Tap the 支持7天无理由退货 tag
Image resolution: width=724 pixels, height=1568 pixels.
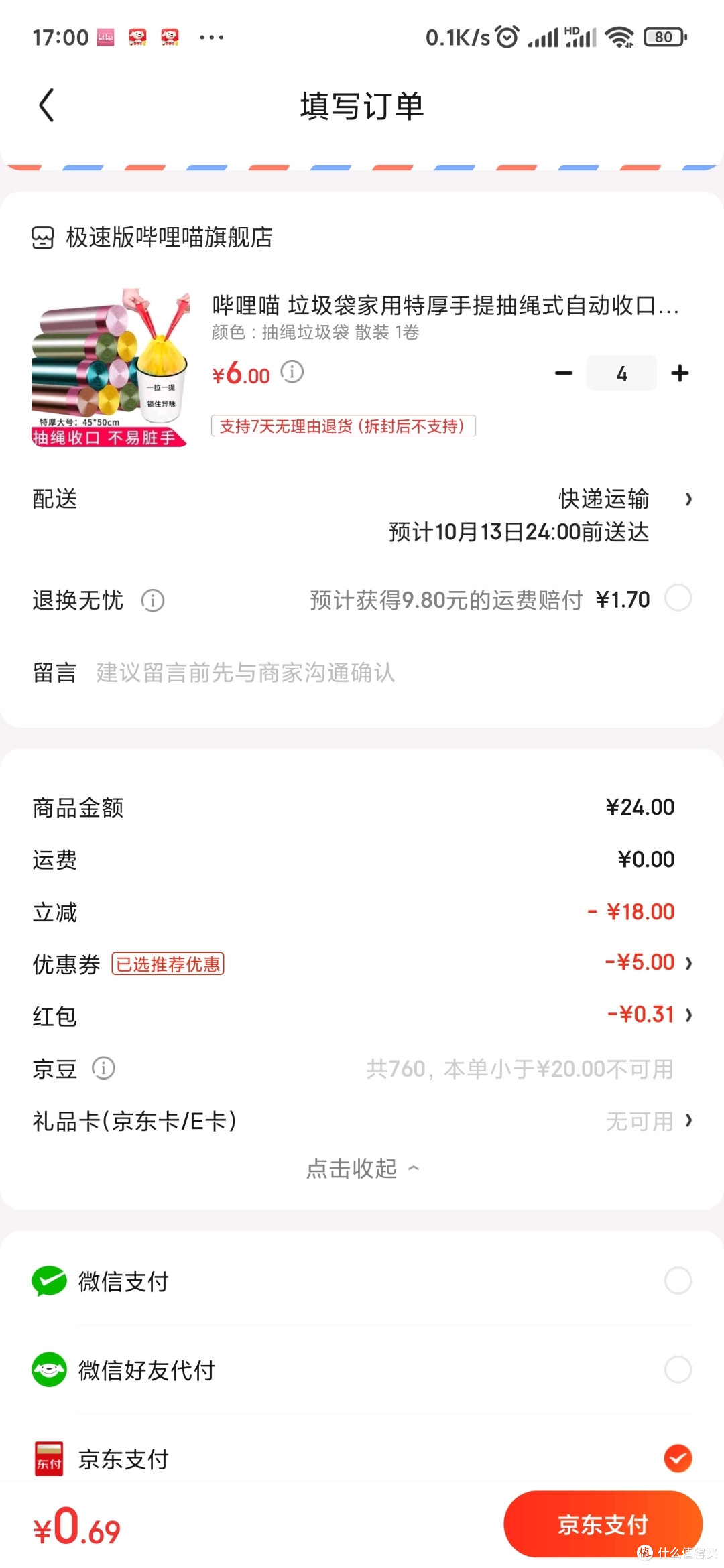[344, 426]
